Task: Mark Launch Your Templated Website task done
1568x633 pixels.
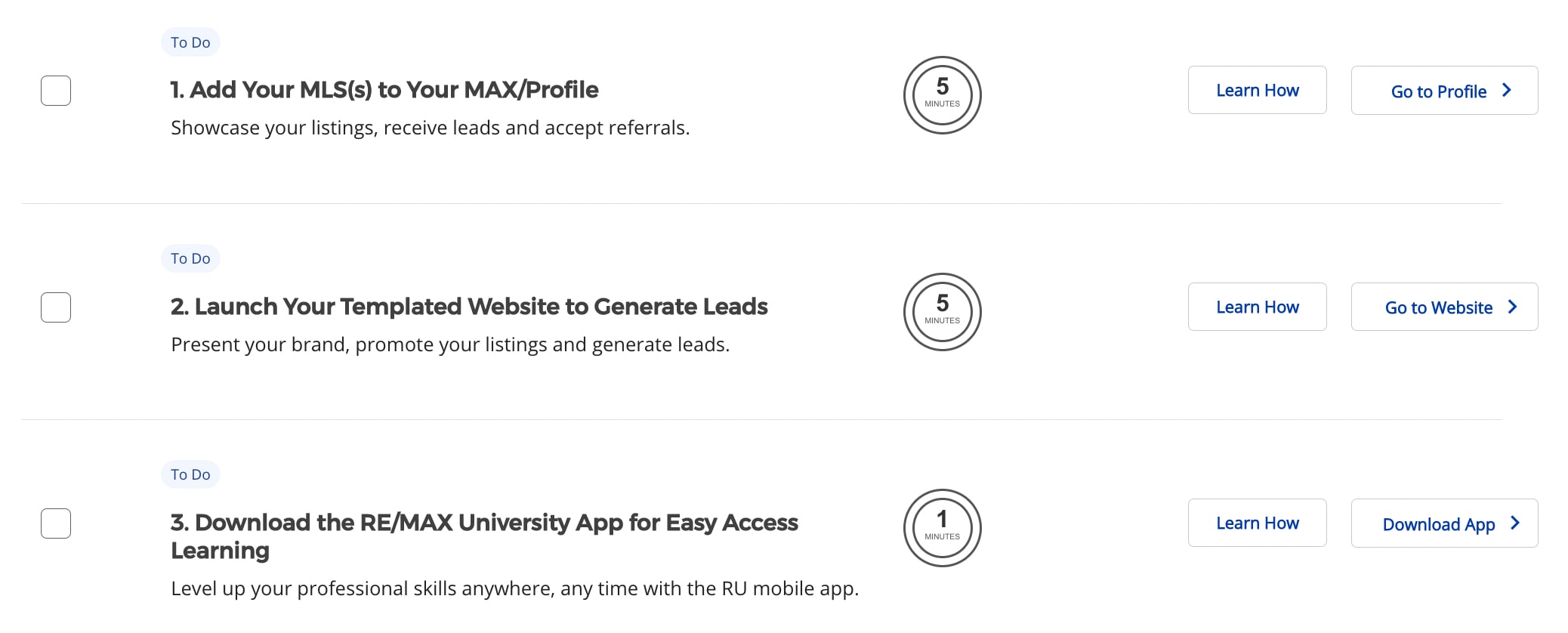Action: [x=56, y=307]
